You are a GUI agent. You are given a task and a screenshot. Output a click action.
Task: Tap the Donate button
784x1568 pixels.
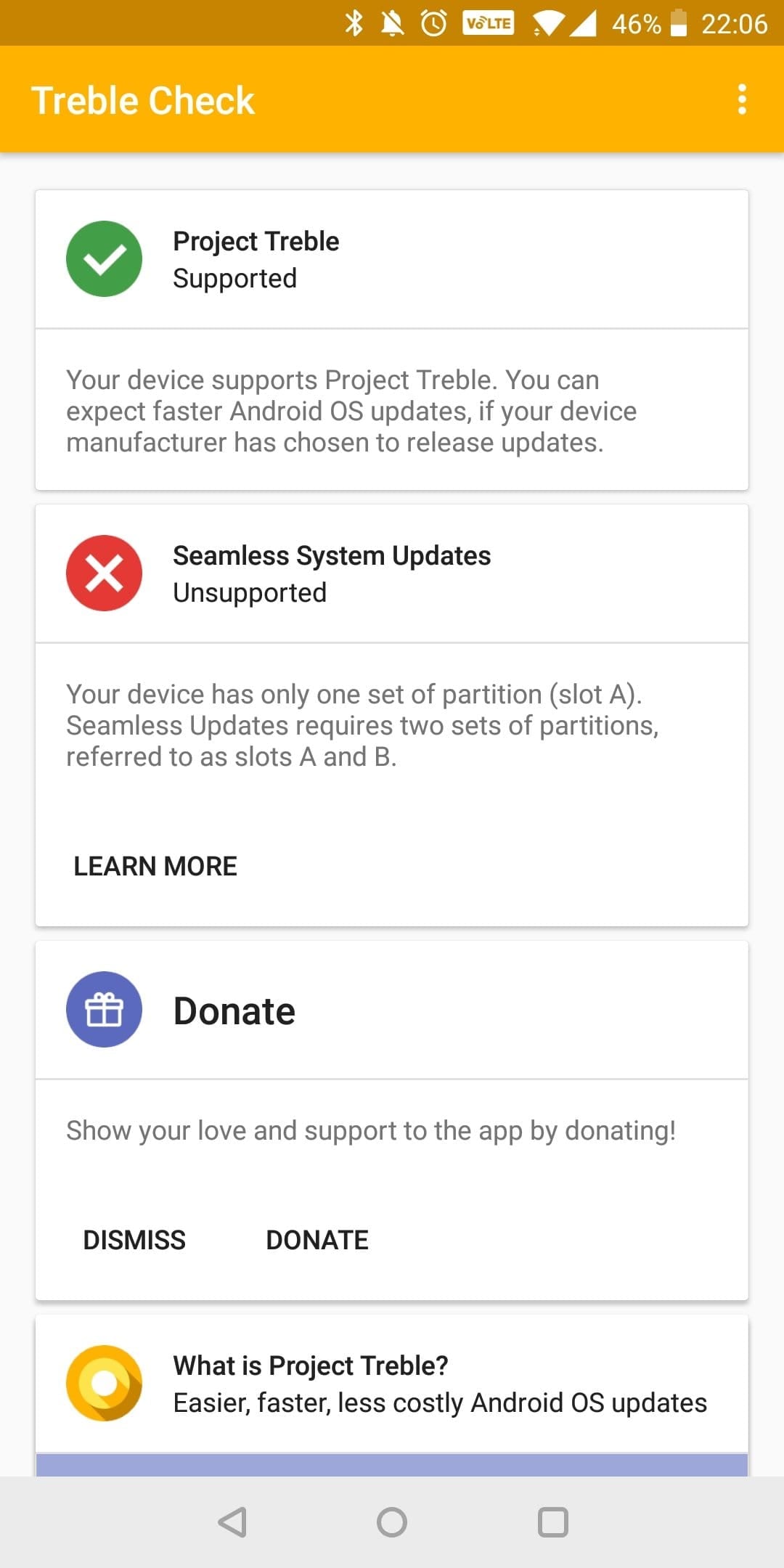(x=317, y=1240)
